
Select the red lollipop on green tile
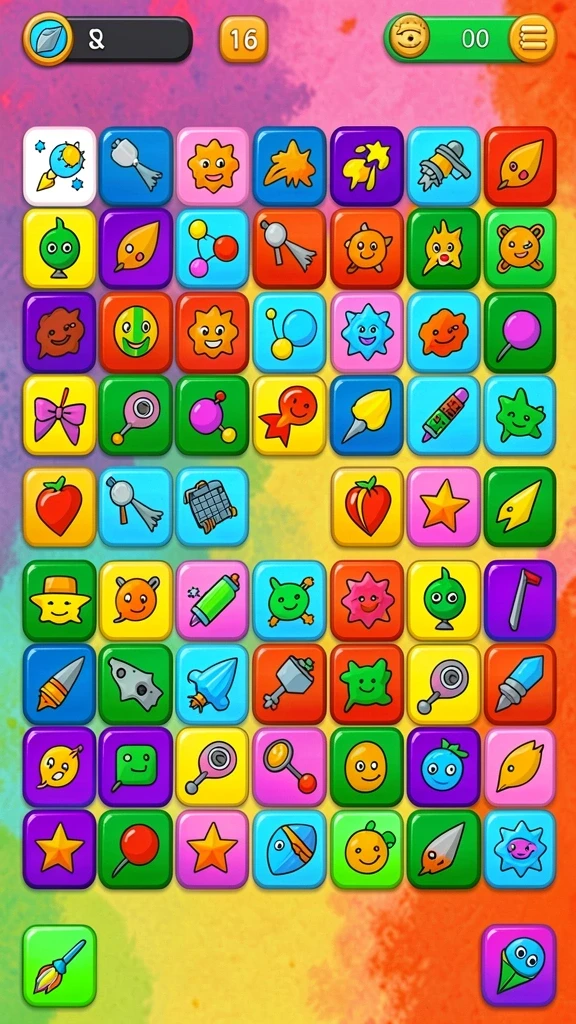coord(136,850)
